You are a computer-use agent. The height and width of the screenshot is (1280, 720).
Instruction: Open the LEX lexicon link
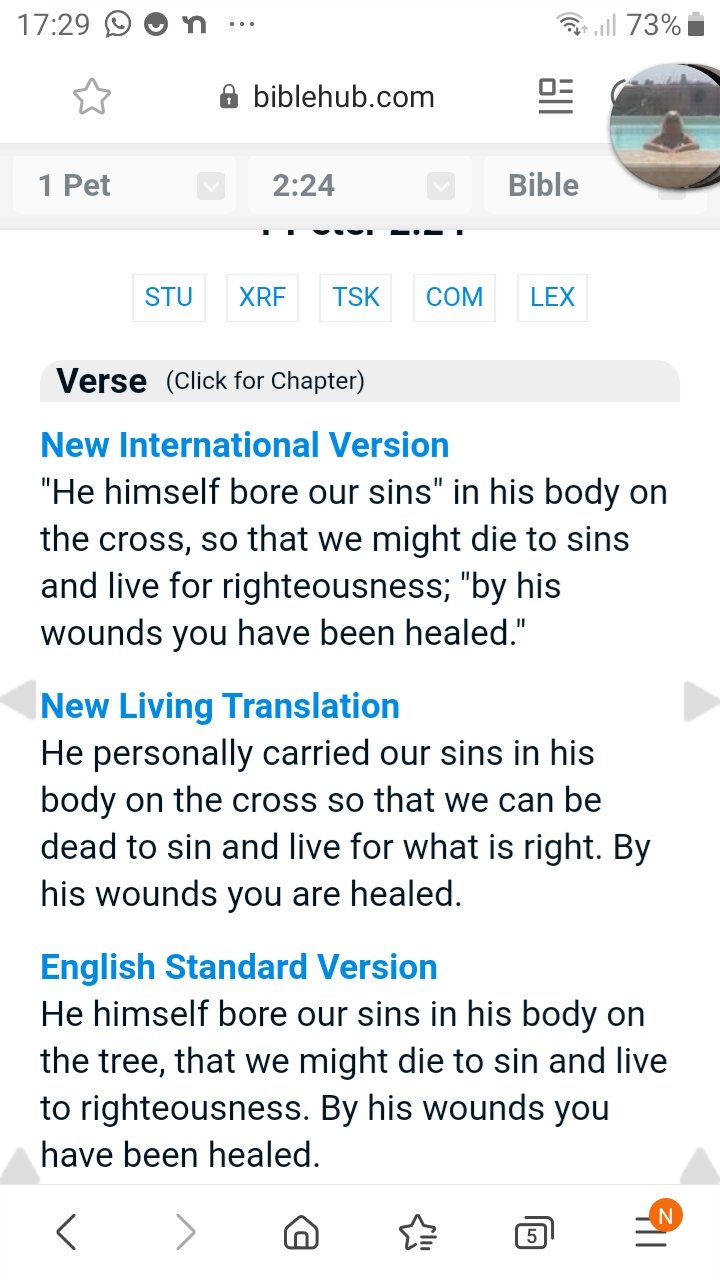552,297
